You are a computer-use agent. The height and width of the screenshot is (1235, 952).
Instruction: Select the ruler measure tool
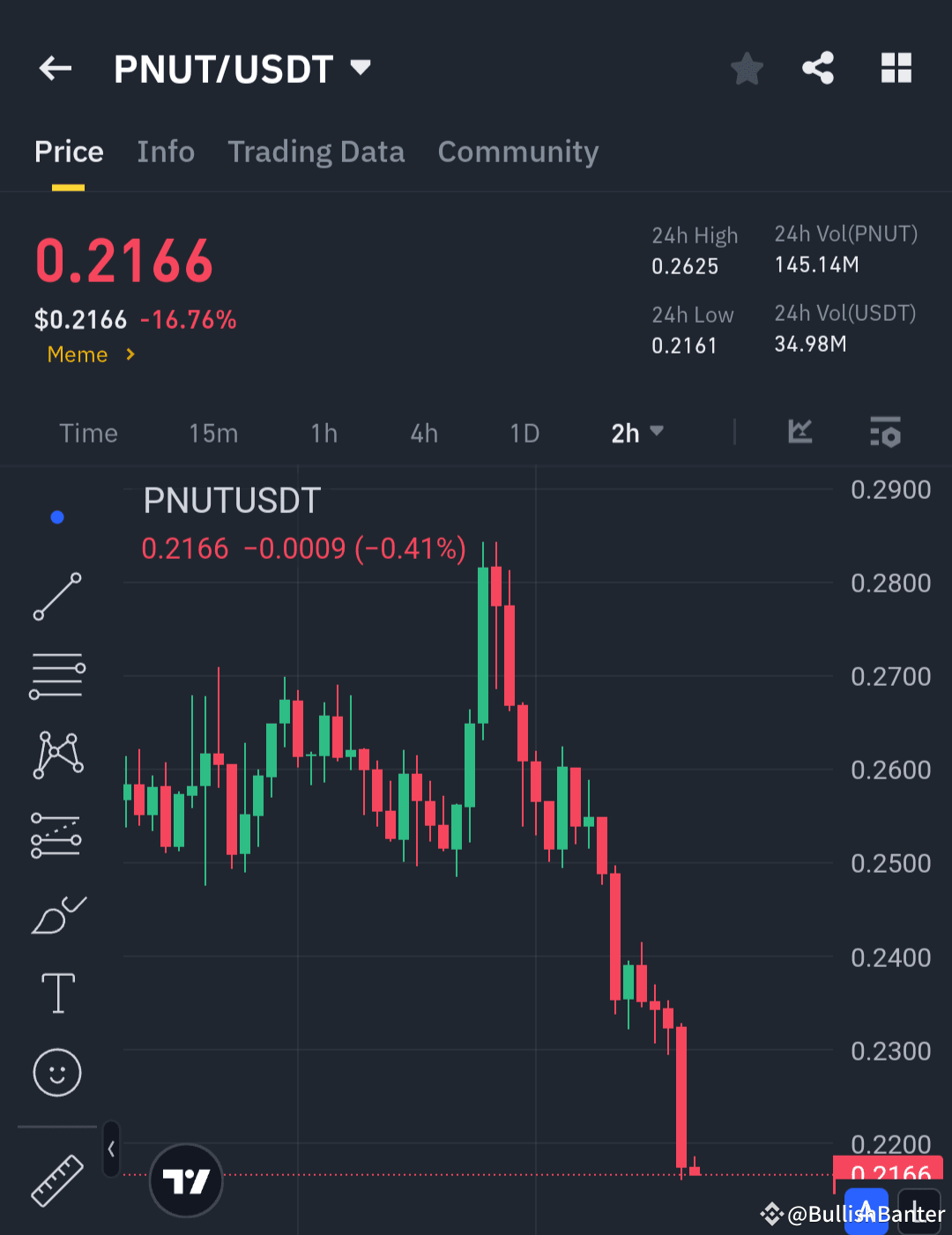(56, 1179)
